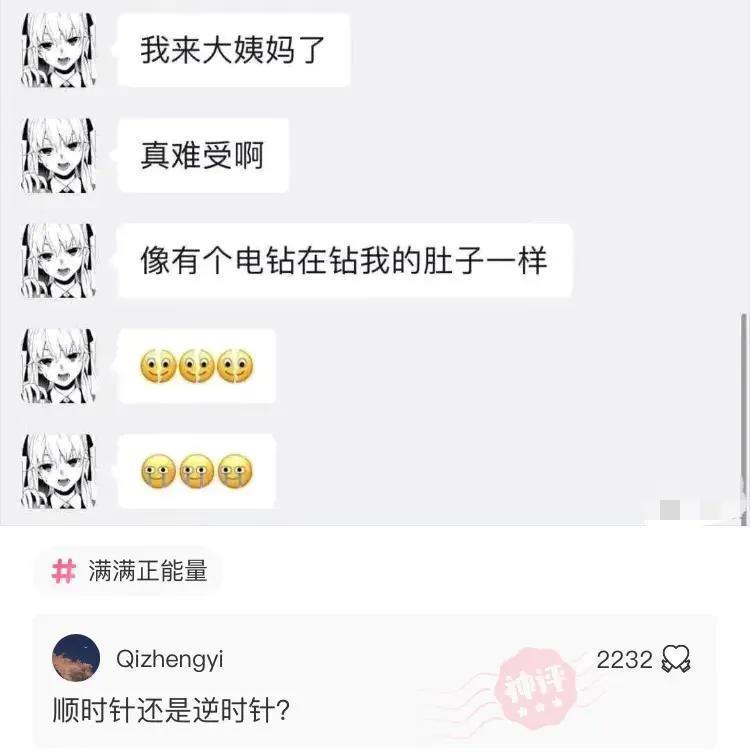Open the chat screenshot image in the post

(x=375, y=262)
